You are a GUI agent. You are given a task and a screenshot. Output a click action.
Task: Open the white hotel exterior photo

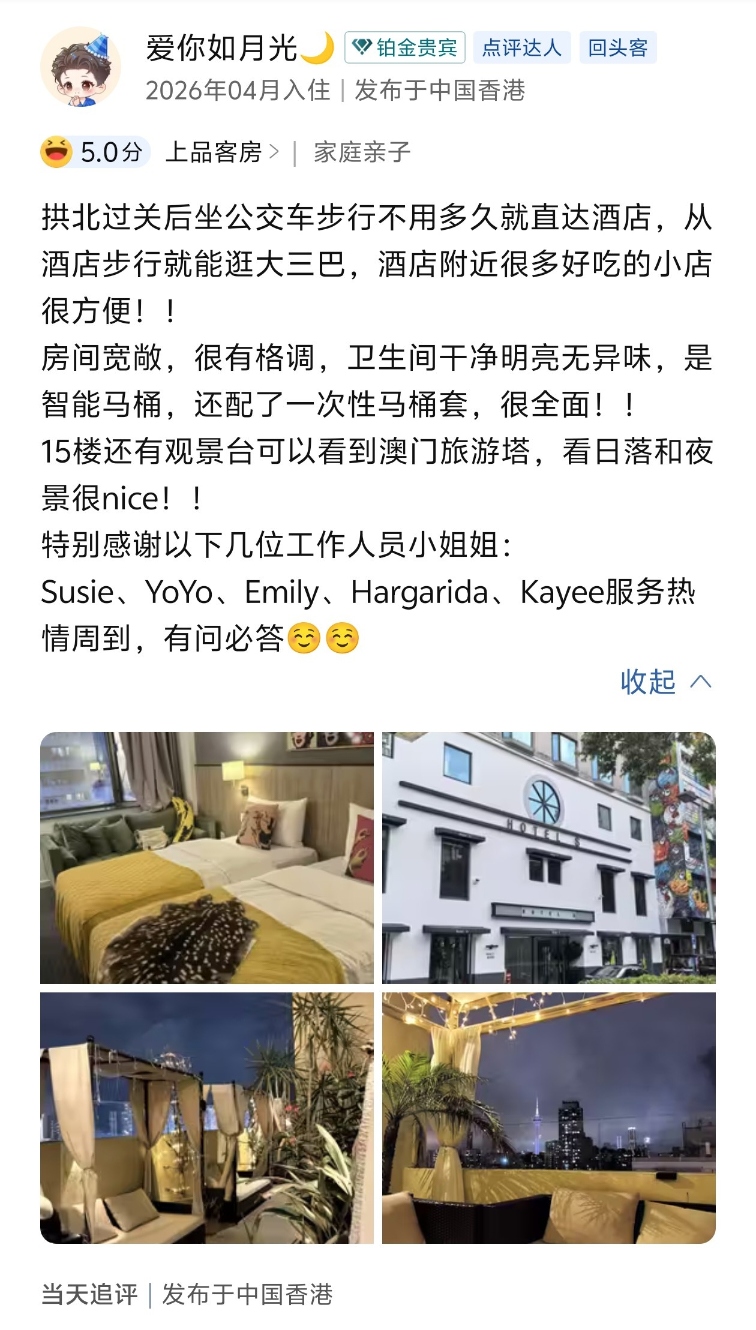[x=548, y=858]
